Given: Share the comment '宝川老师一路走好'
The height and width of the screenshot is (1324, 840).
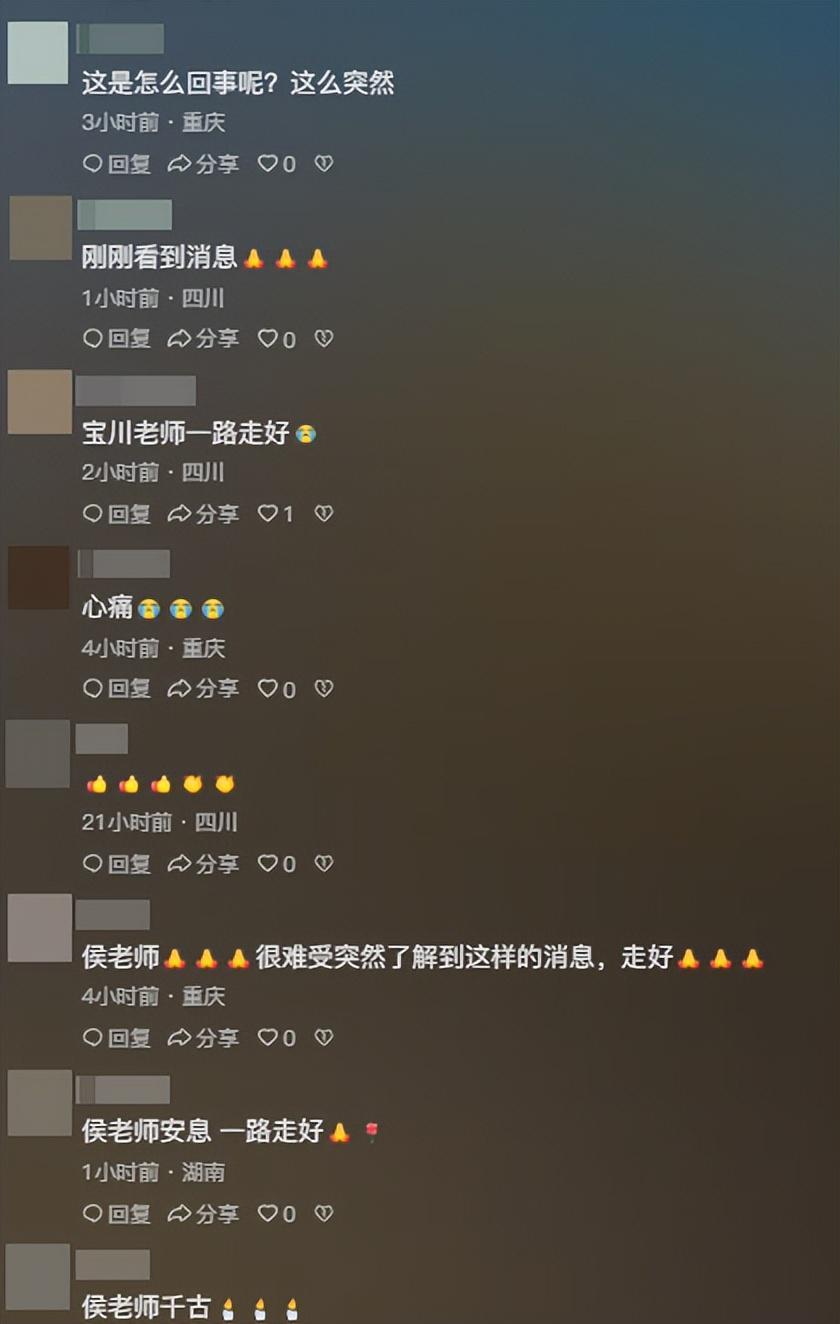Looking at the screenshot, I should [x=203, y=514].
